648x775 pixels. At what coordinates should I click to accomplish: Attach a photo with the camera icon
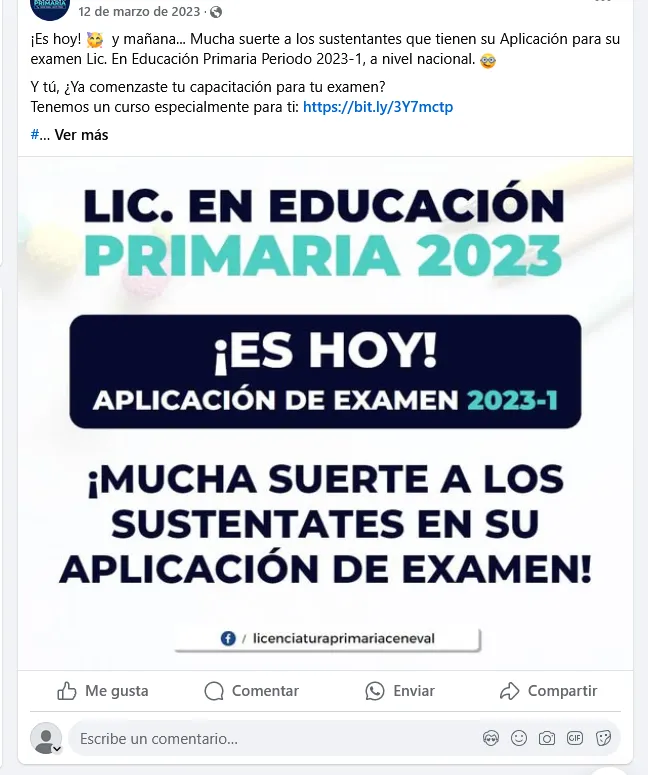(x=547, y=739)
